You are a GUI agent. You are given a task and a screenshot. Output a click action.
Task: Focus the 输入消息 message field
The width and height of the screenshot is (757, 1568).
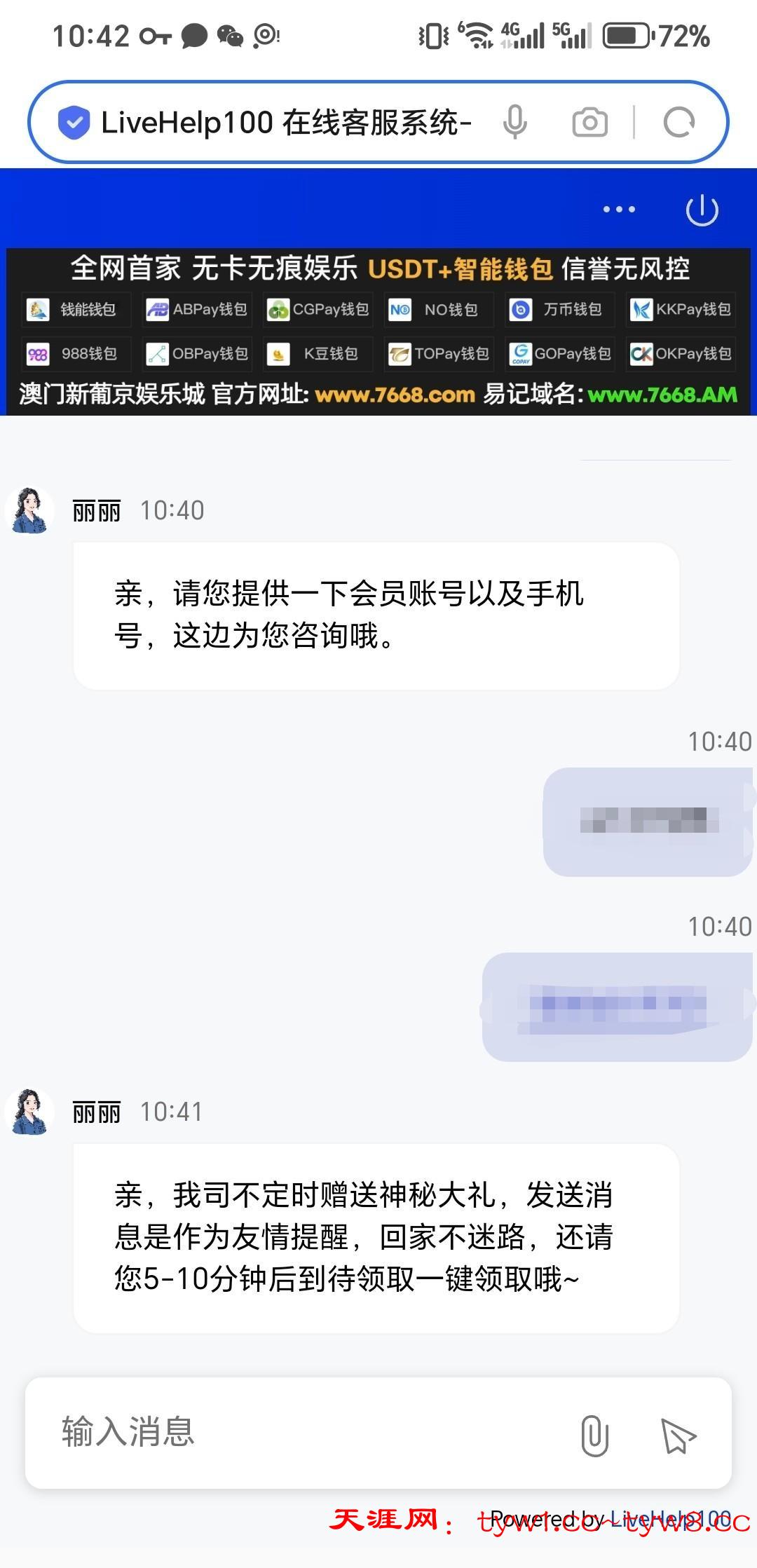coord(301,1432)
